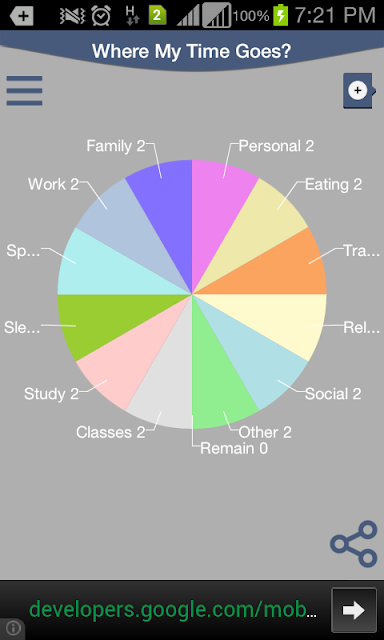Open the ad arrow button
The height and width of the screenshot is (640, 384).
[354, 610]
